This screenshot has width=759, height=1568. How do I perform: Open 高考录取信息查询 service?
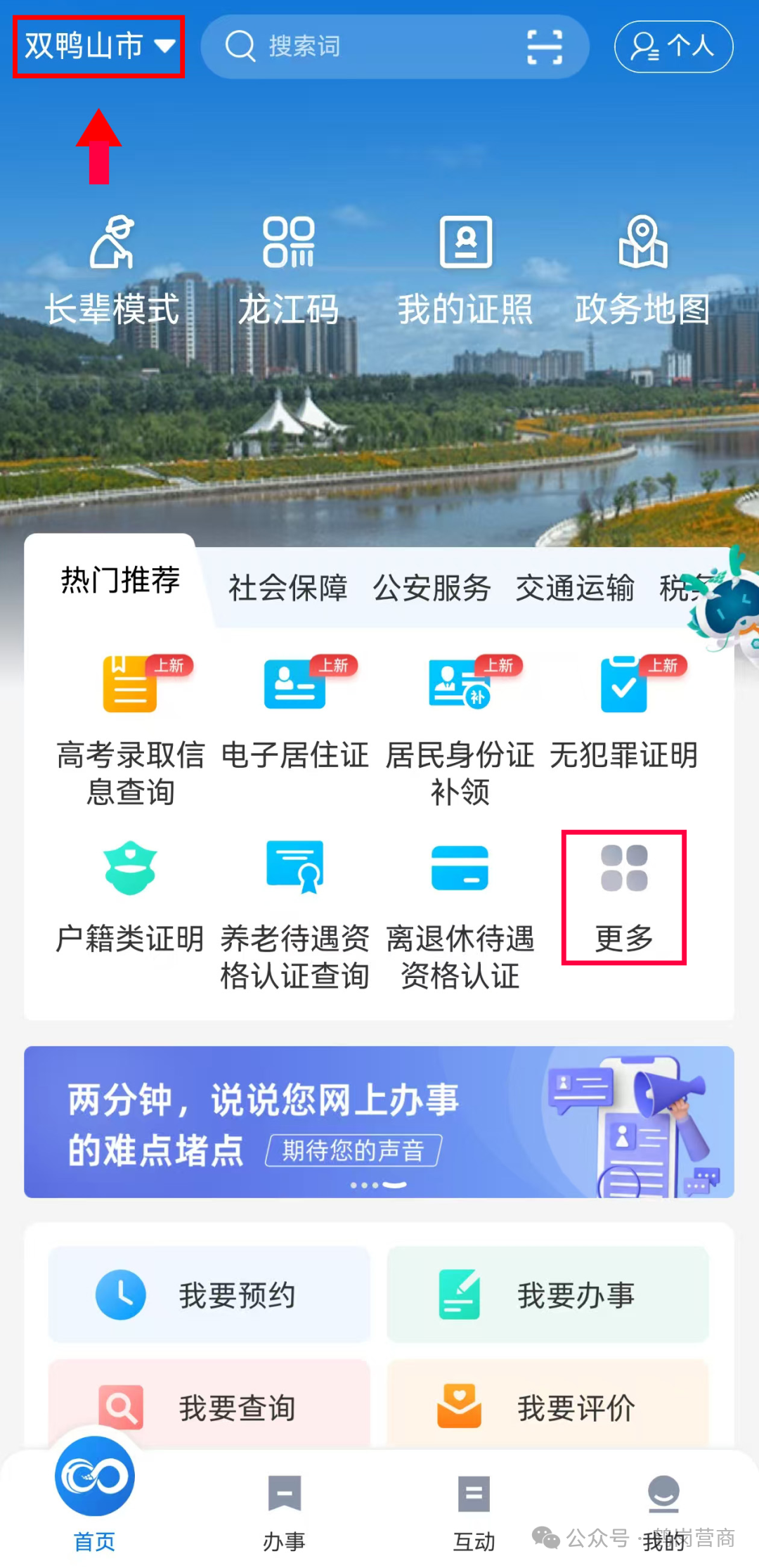click(x=130, y=731)
